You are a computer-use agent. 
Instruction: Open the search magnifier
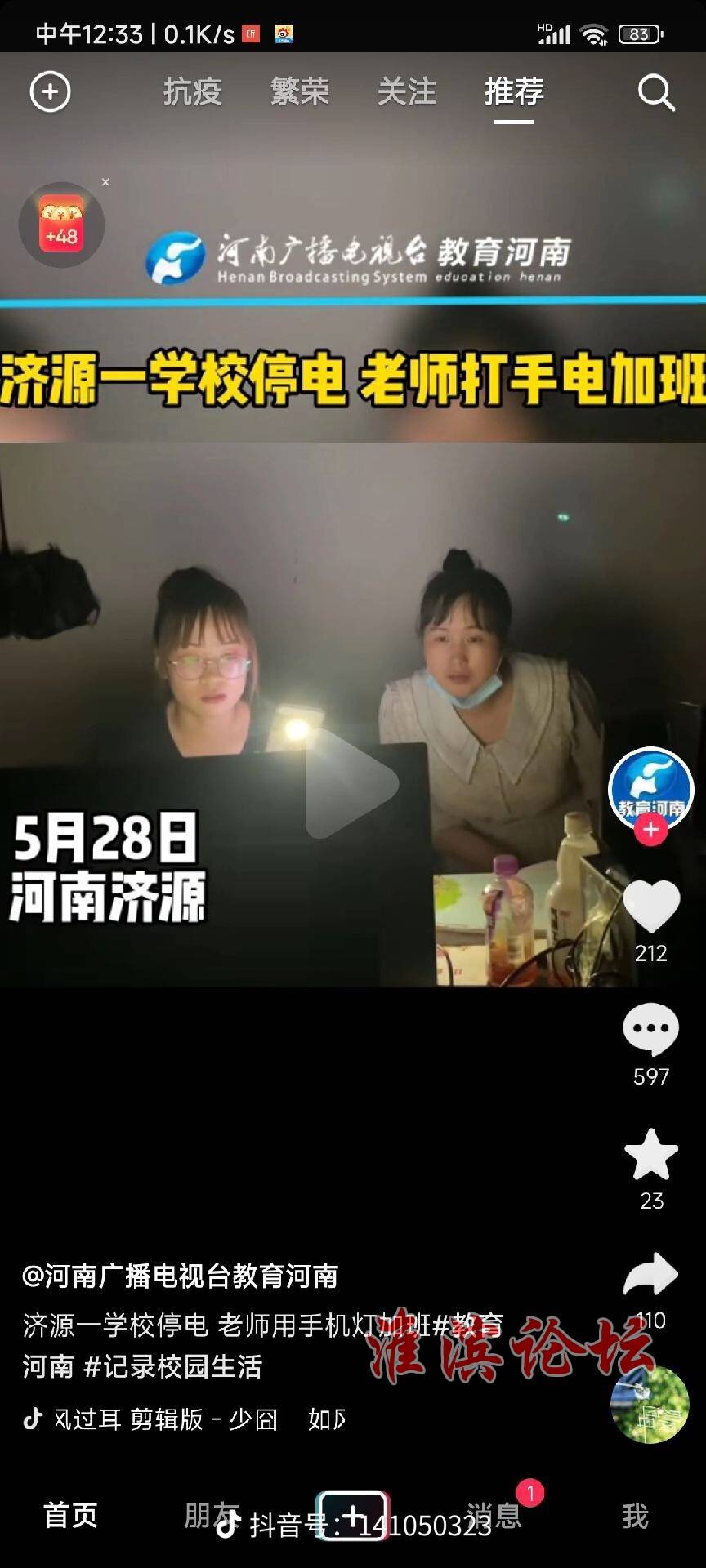click(655, 92)
